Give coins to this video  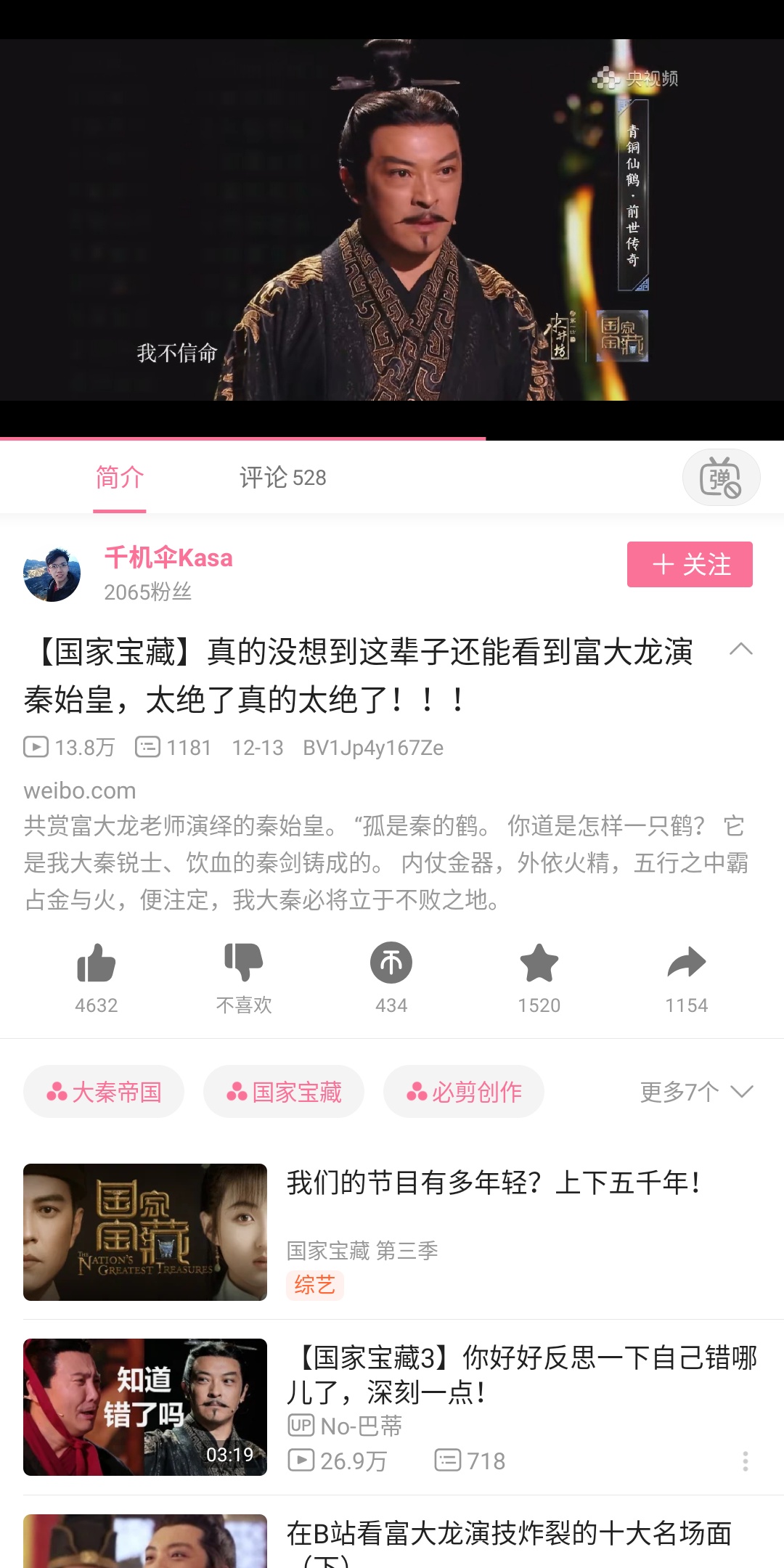(391, 964)
